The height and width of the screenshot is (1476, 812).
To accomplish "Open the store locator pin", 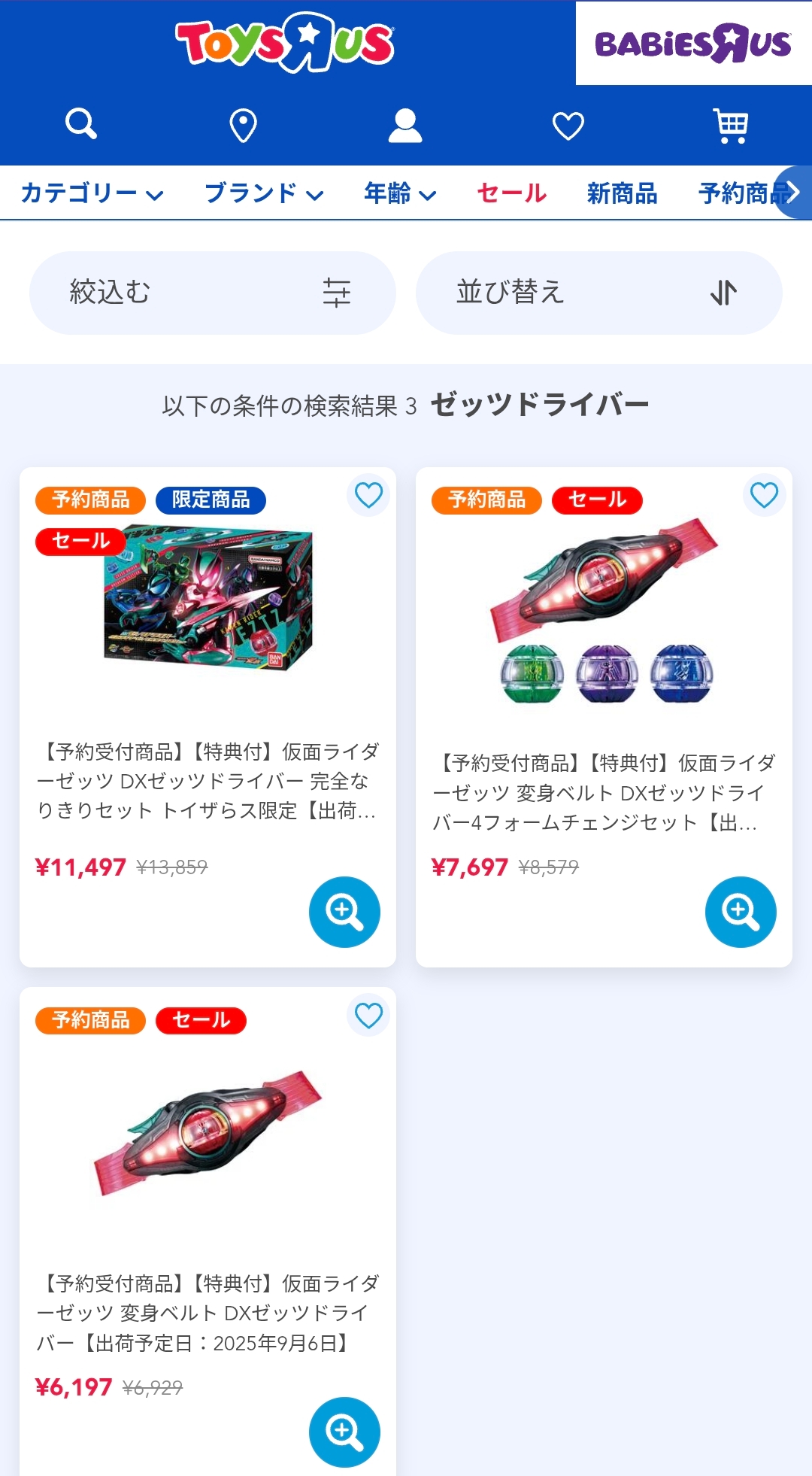I will (x=243, y=125).
